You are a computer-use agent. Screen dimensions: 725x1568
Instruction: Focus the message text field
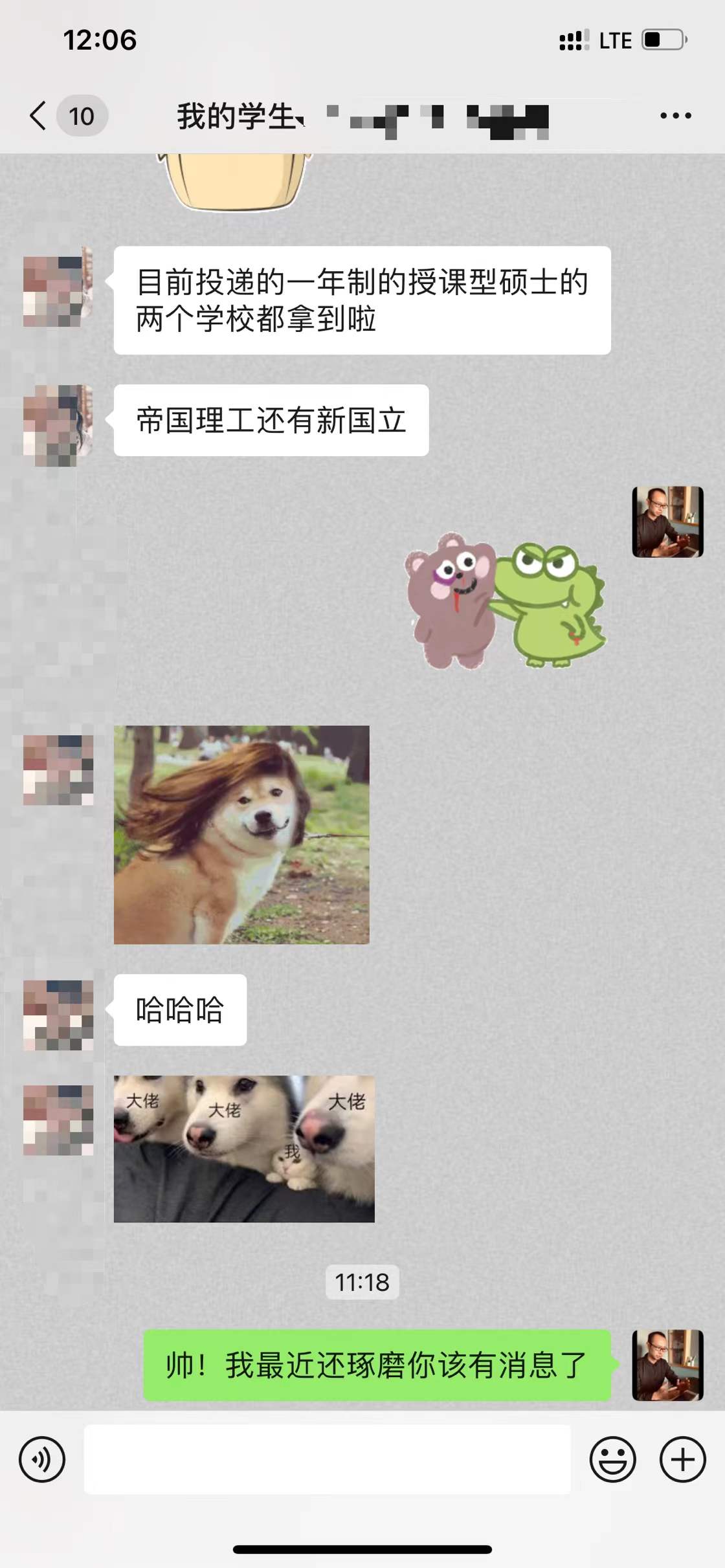[x=327, y=1460]
